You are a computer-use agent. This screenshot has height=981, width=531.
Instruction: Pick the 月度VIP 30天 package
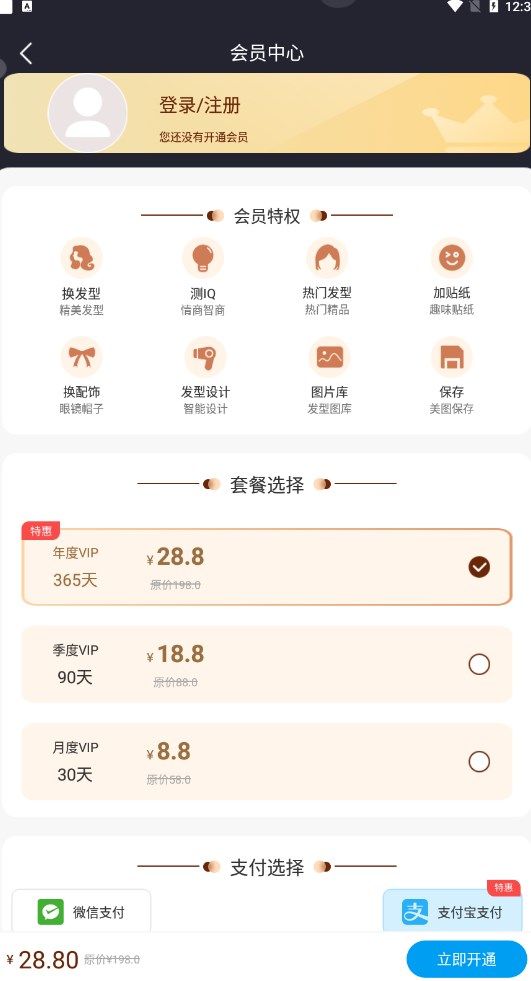click(267, 761)
